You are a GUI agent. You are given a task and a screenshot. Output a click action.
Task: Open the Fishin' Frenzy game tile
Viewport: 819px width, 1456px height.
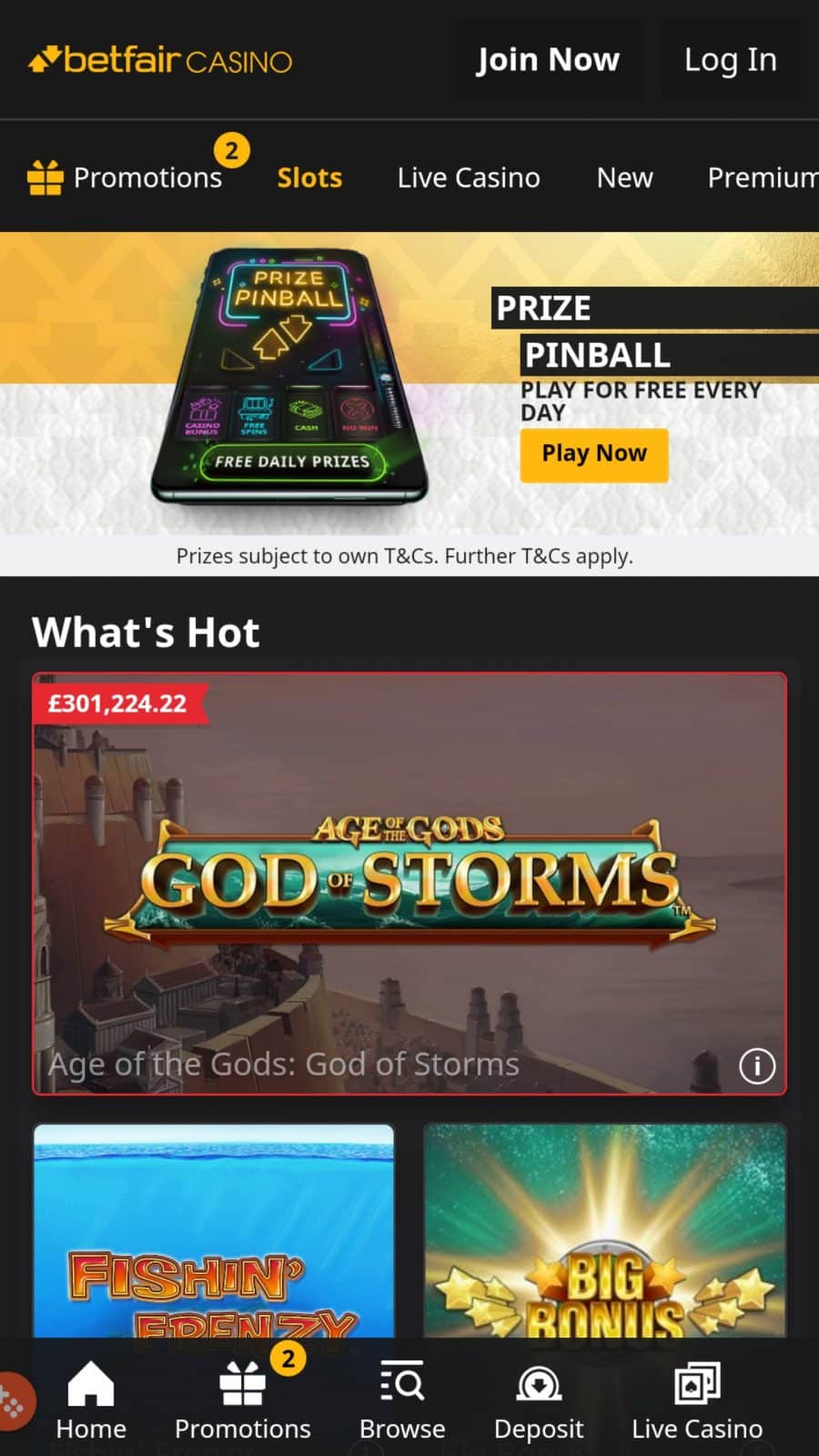tap(214, 1230)
